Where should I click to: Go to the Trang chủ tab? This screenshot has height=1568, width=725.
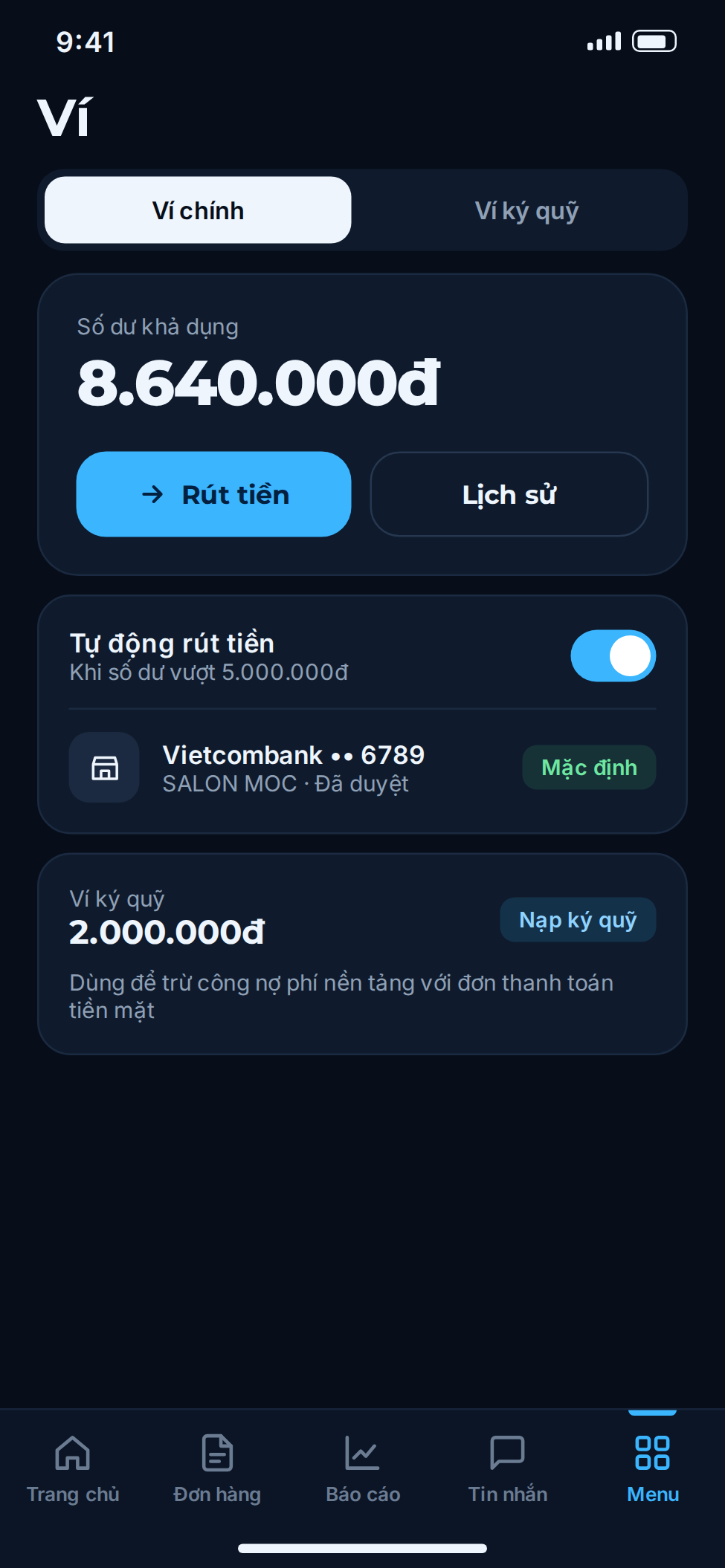click(73, 1469)
